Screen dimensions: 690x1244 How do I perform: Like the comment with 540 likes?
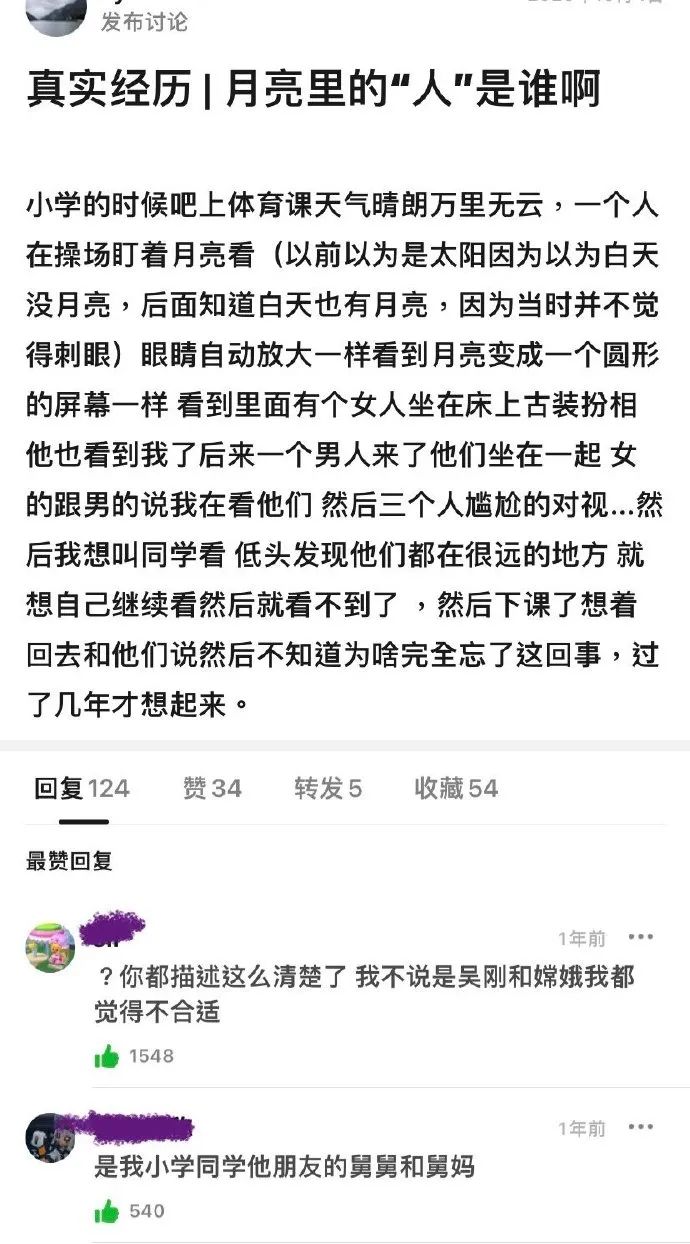click(107, 1211)
